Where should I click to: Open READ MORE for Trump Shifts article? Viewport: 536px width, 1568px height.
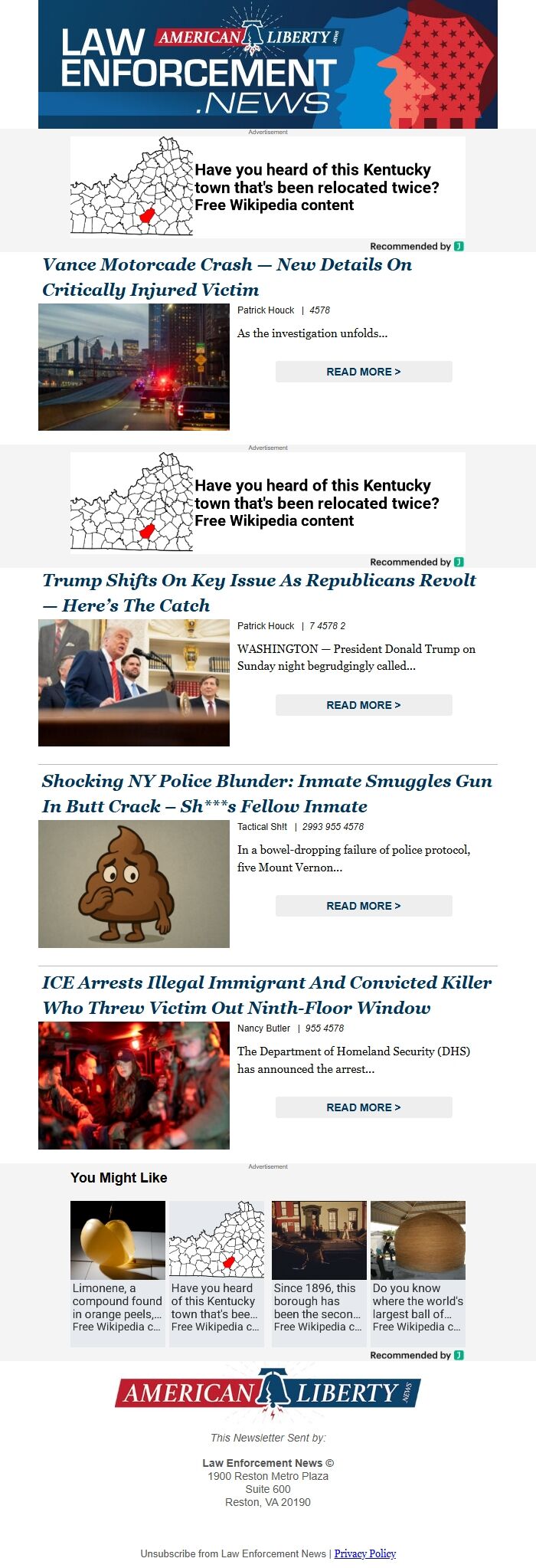coord(364,705)
